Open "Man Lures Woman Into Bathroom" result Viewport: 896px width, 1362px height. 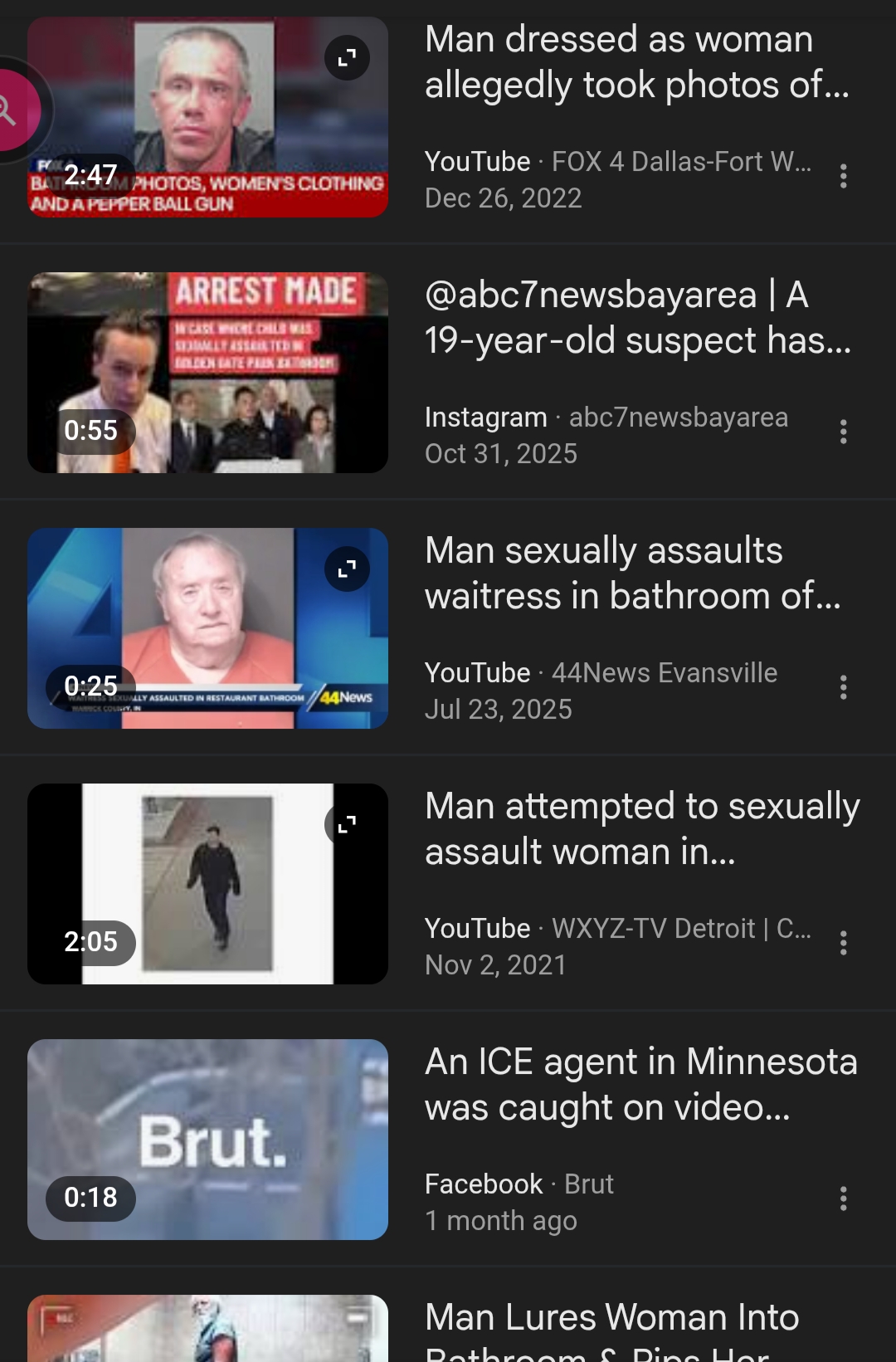click(612, 1328)
